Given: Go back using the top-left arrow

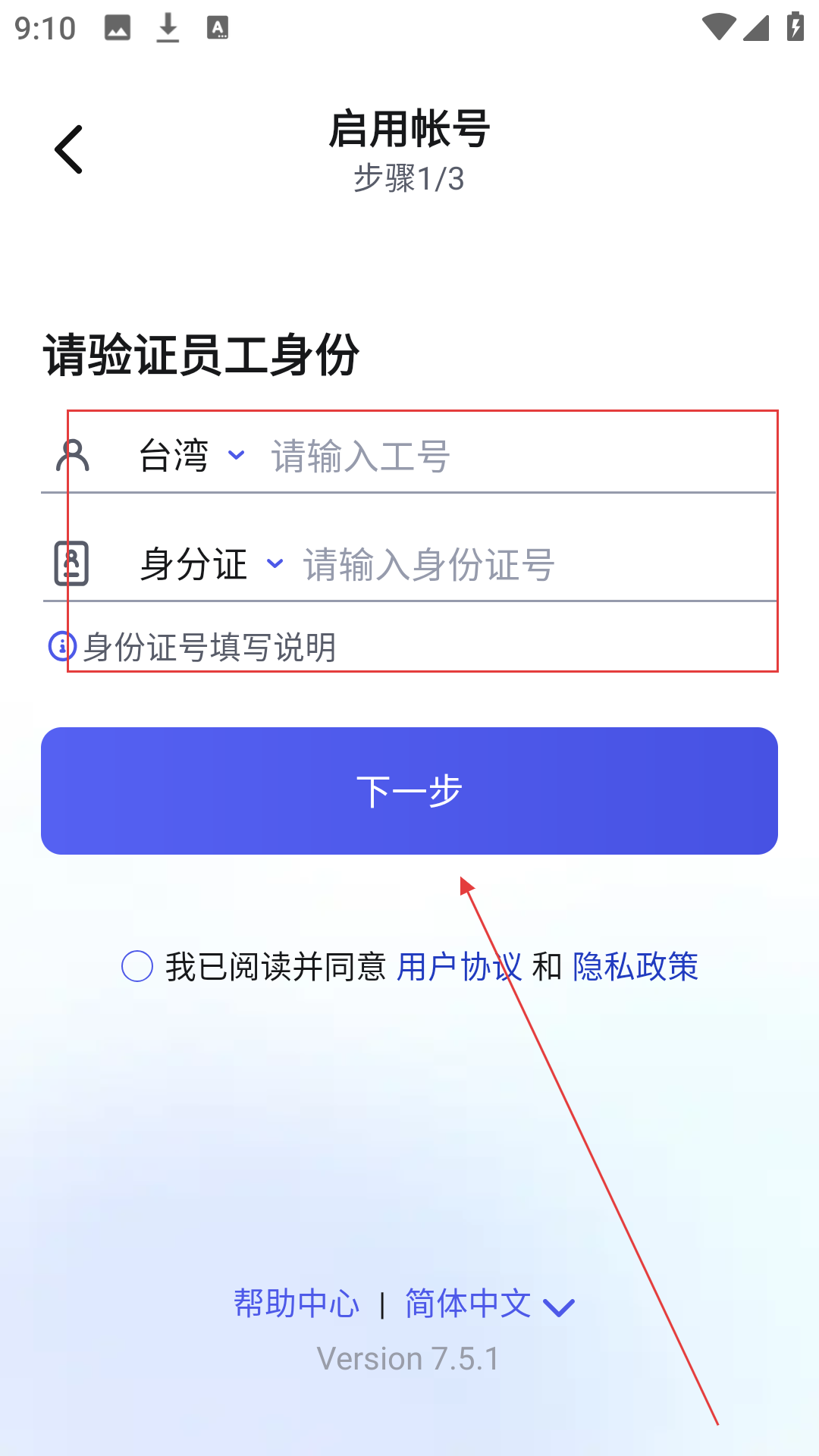Looking at the screenshot, I should point(69,149).
